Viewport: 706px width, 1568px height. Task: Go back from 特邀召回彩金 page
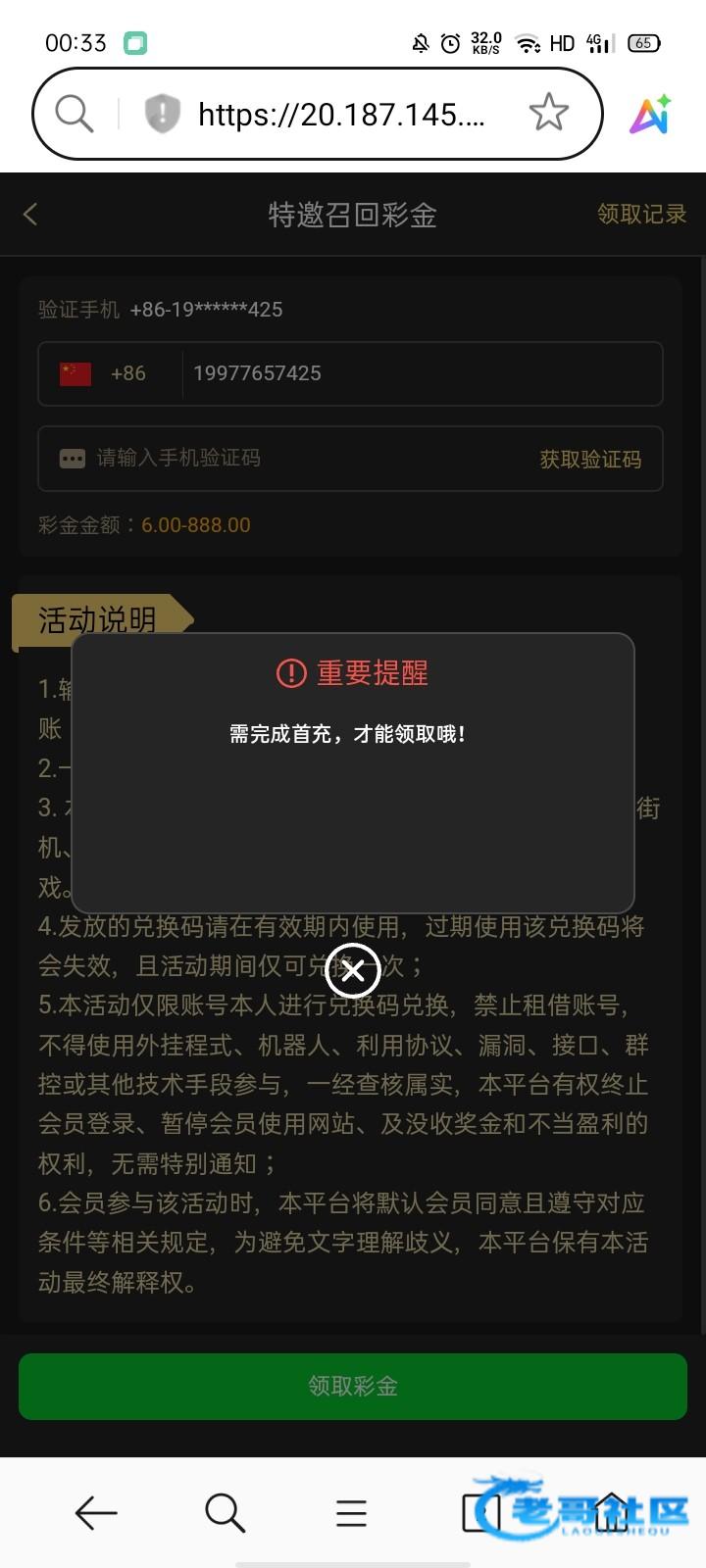(30, 214)
